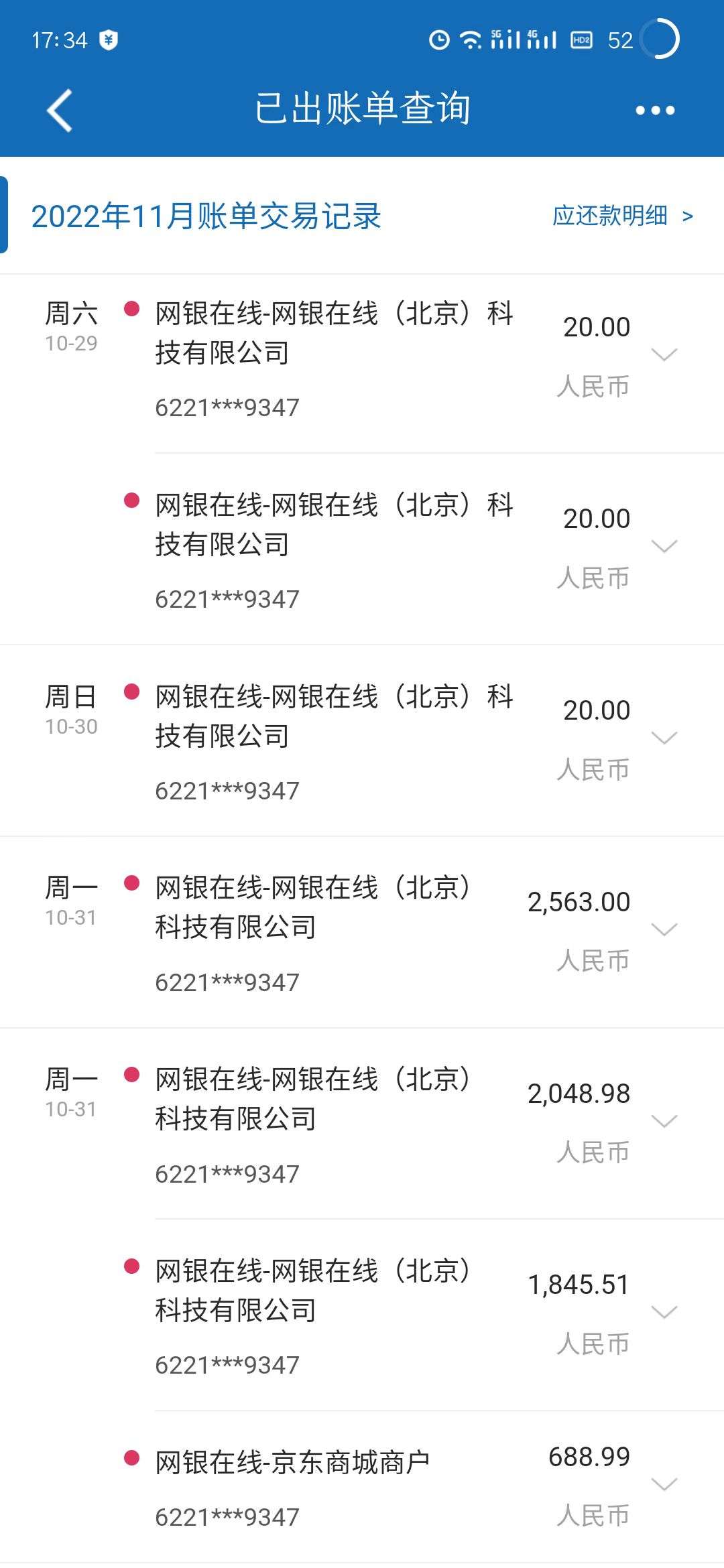Expand the 1,845.51 transaction chevron
Screen dimensions: 724x1568
click(x=664, y=1313)
